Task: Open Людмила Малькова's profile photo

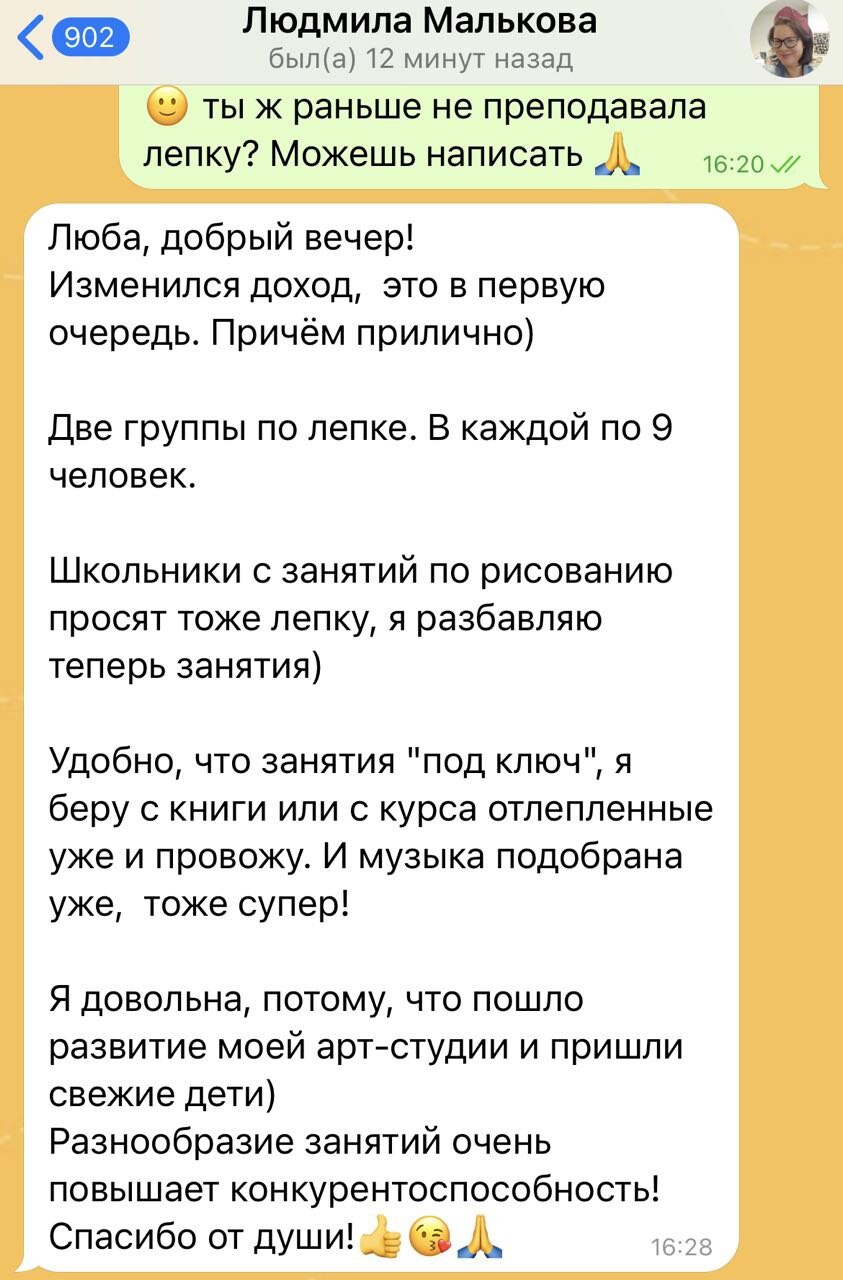Action: 789,40
